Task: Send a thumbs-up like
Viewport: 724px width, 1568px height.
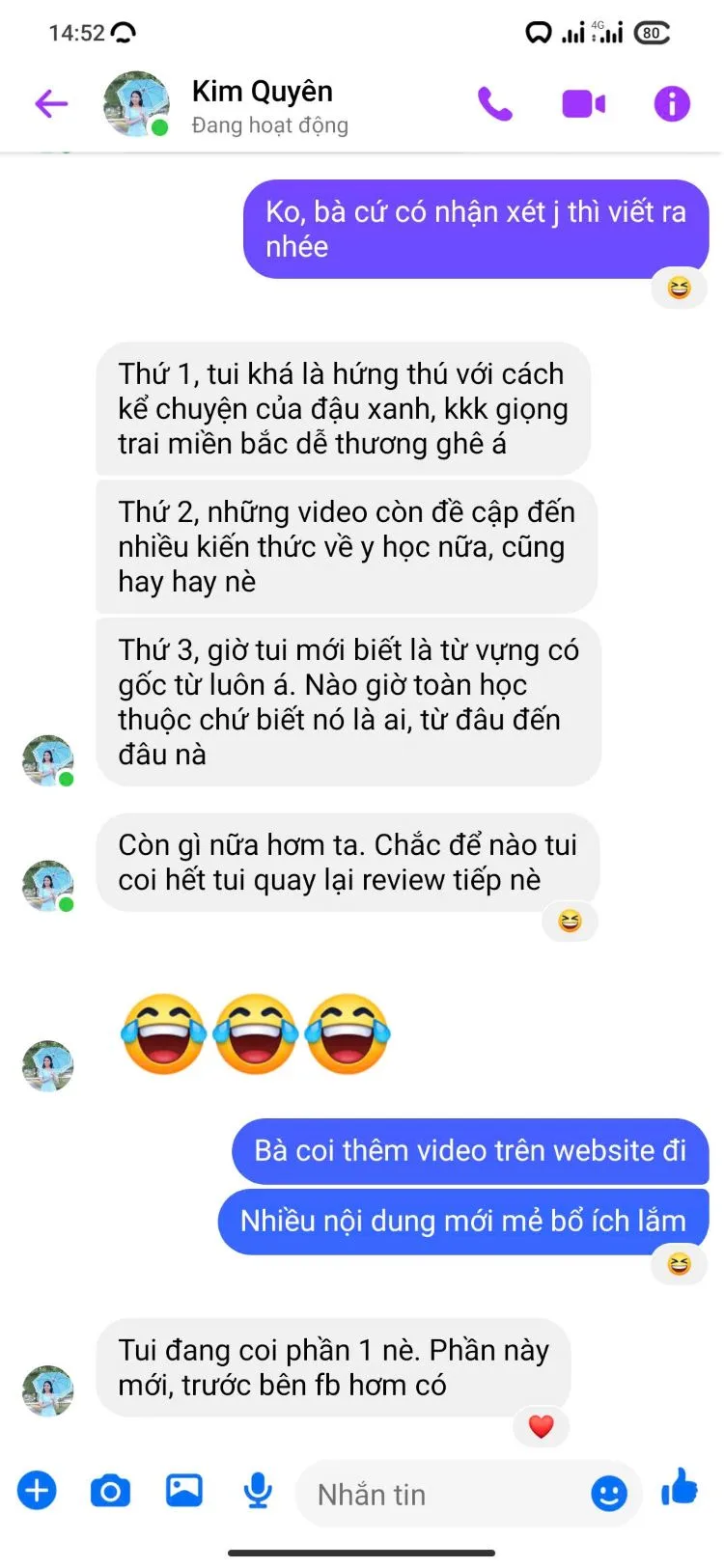Action: (680, 1488)
